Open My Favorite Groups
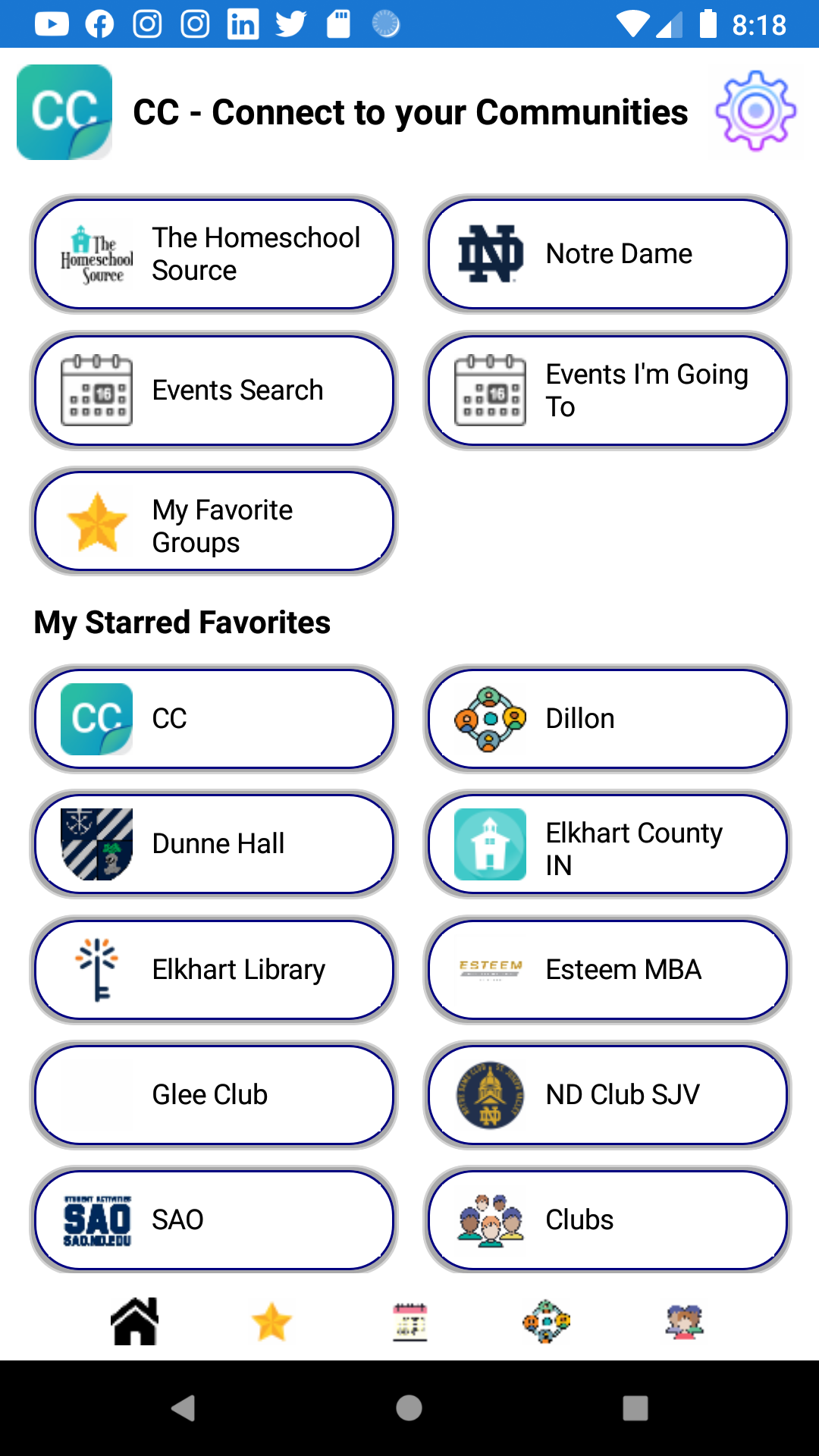 tap(213, 522)
